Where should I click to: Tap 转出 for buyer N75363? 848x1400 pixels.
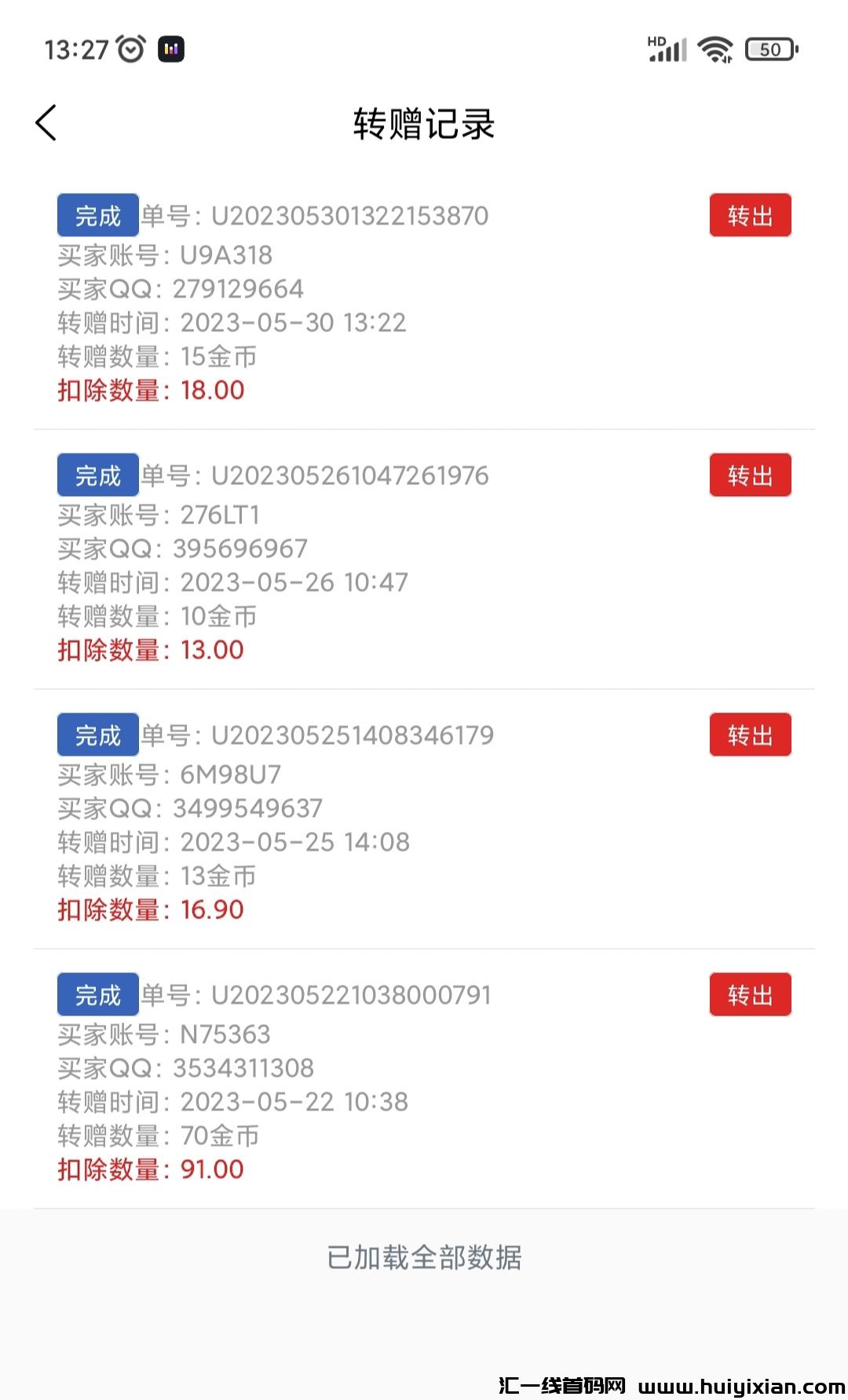pos(750,994)
